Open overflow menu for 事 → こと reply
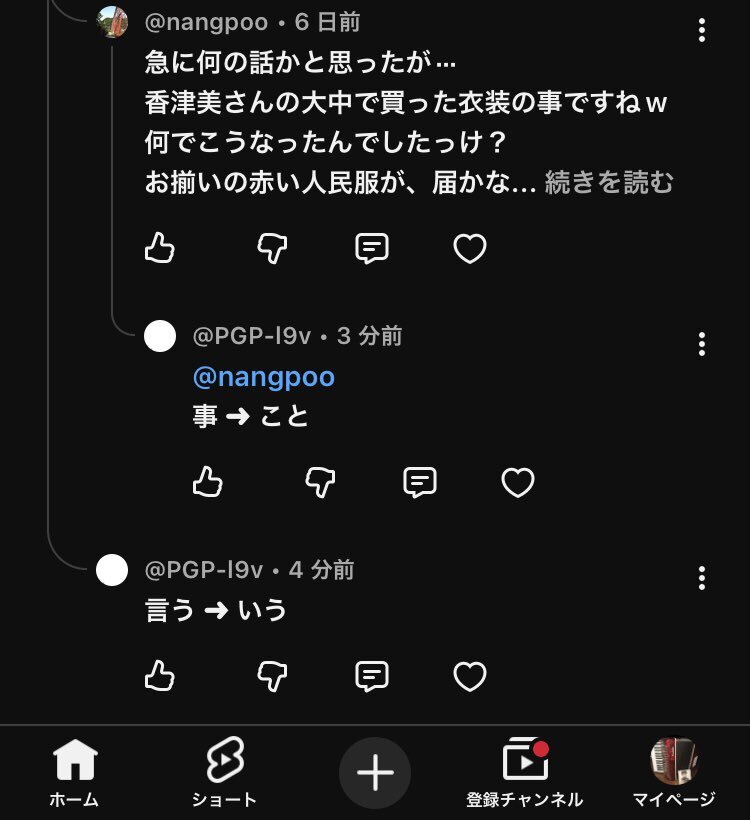Screen dimensions: 750x820 (702, 344)
